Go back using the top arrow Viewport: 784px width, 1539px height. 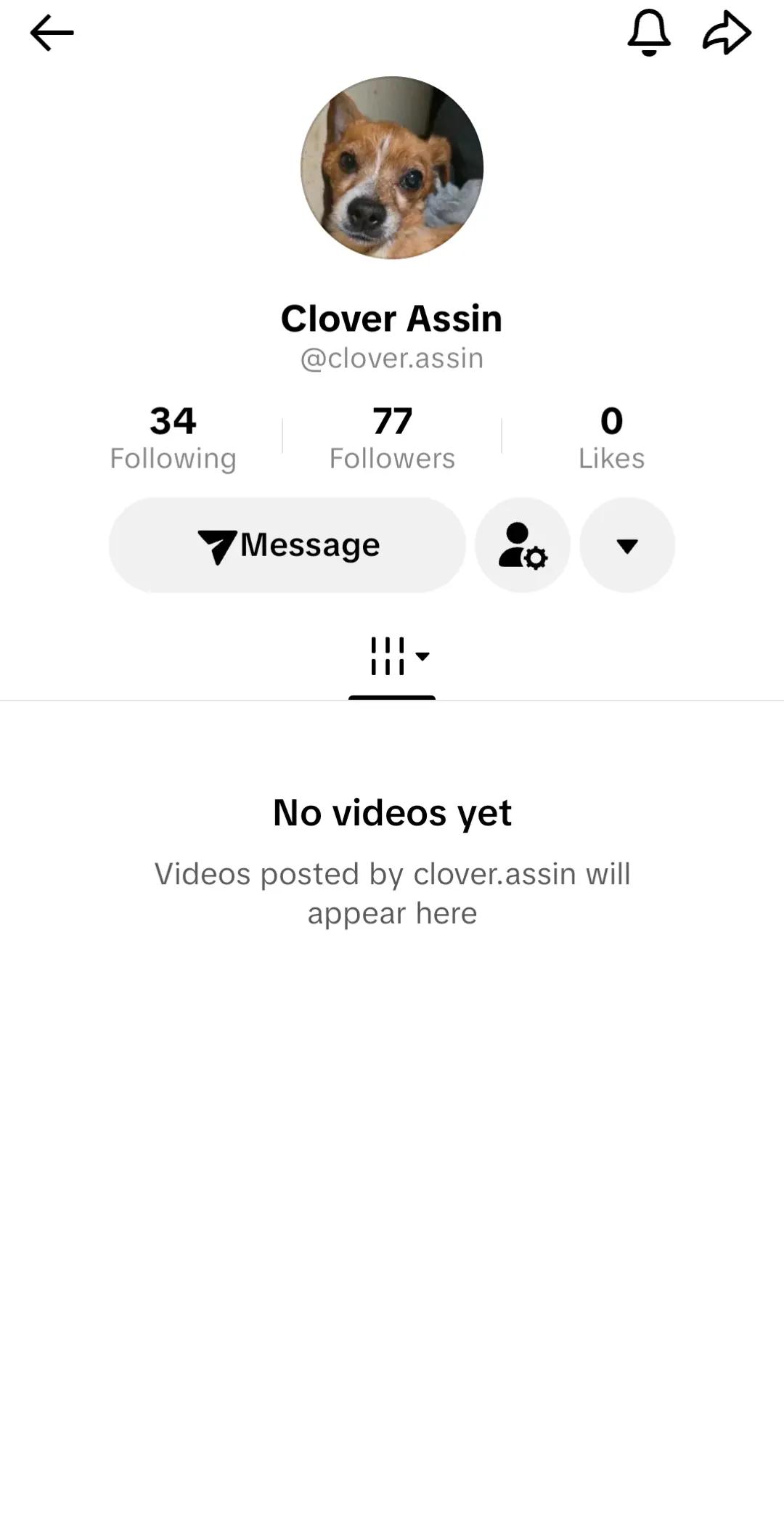click(52, 33)
